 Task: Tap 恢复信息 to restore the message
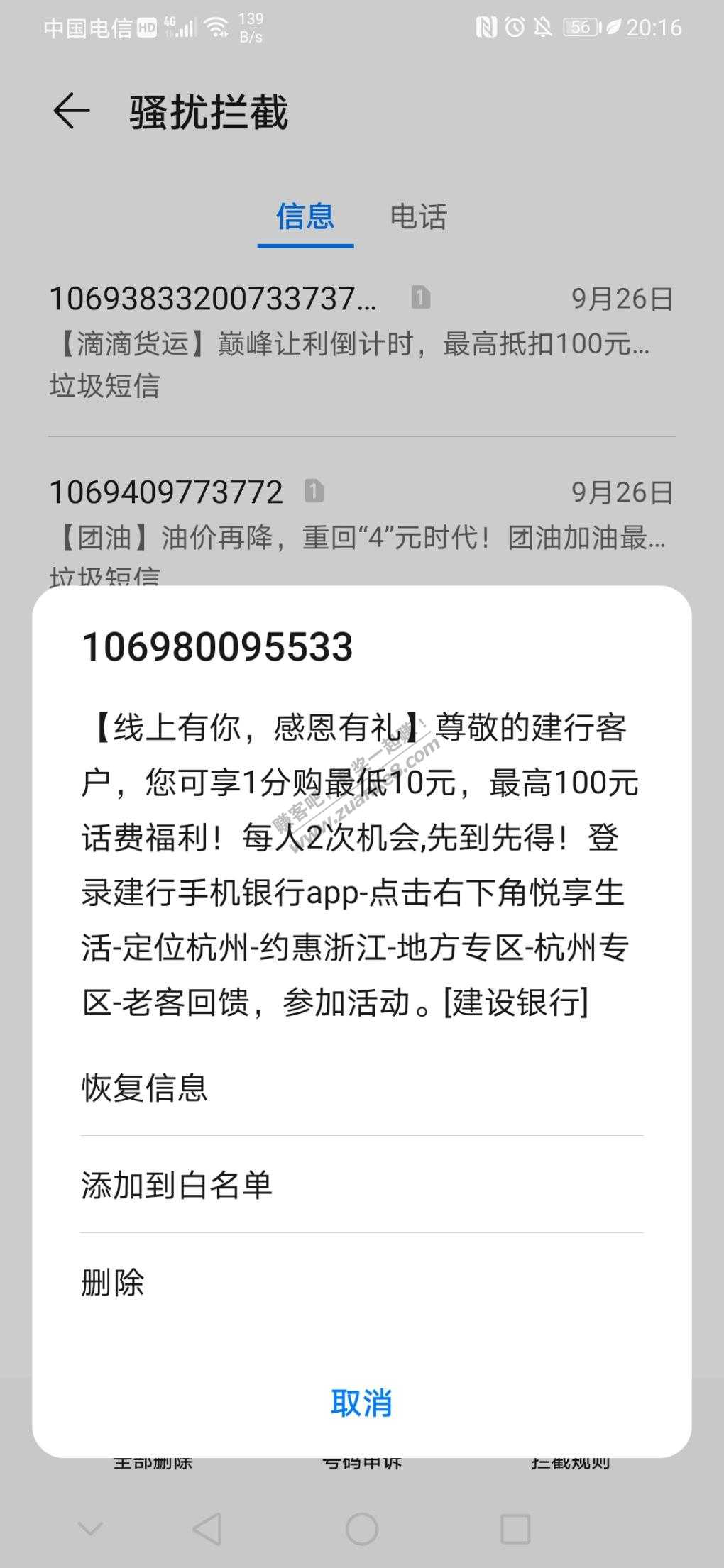145,1087
